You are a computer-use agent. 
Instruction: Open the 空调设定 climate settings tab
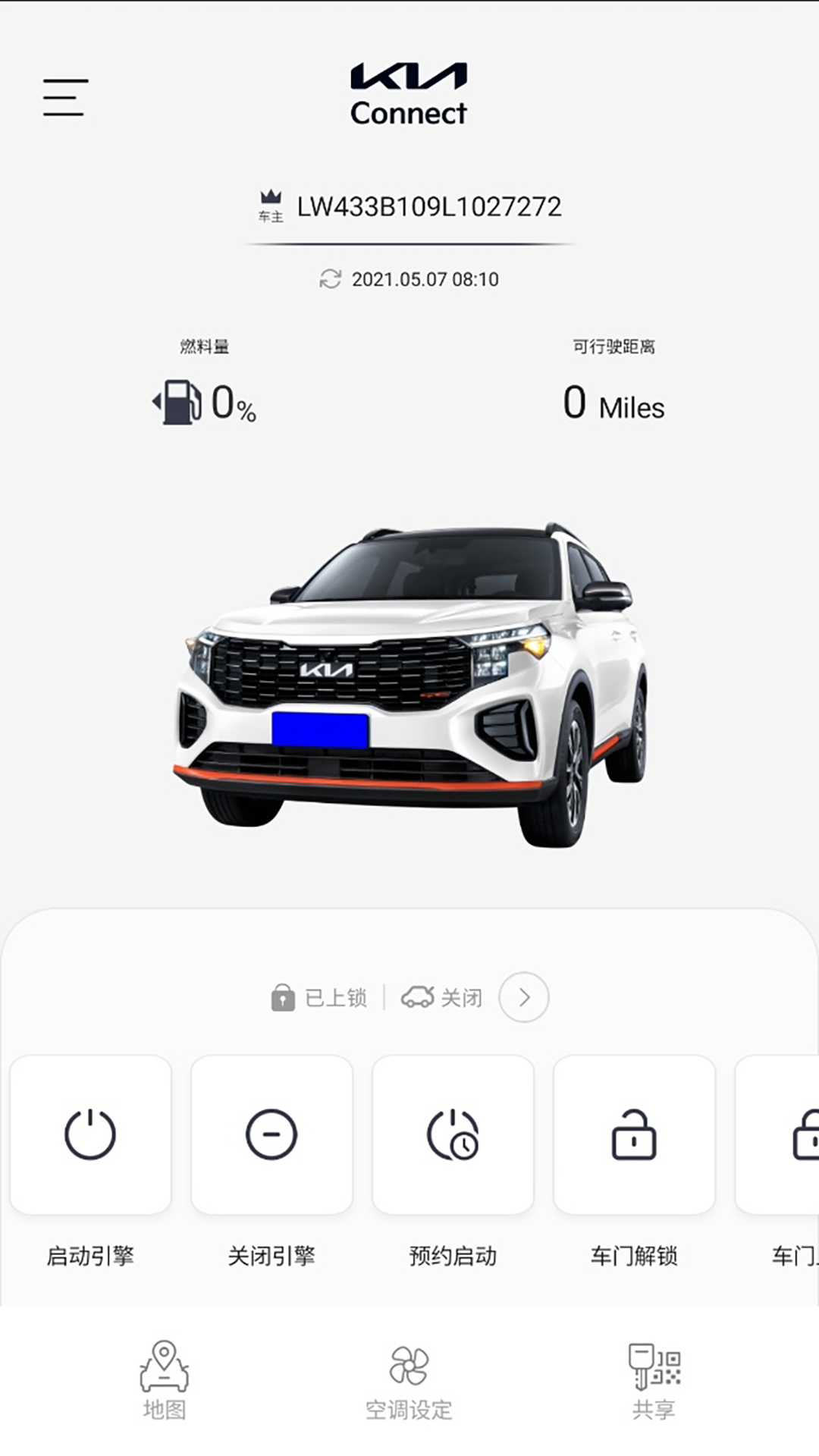coord(409,1382)
